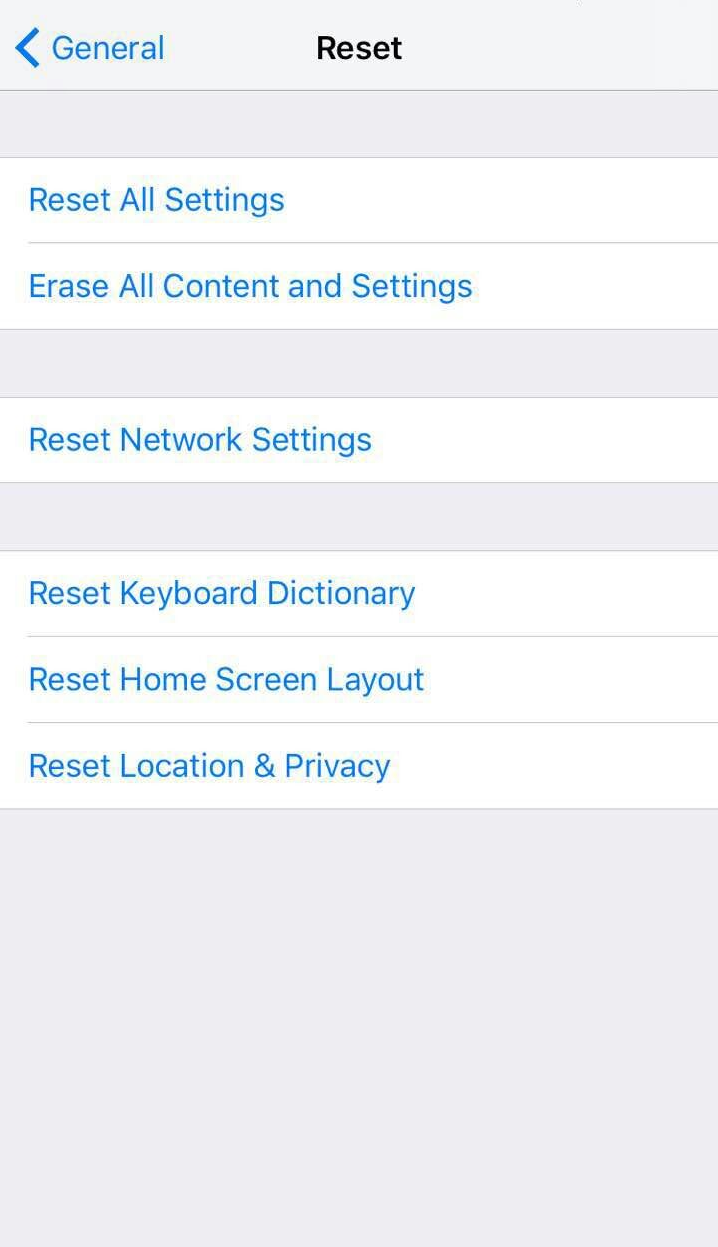Tap Reset Location & Privacy
Viewport: 718px width, 1247px height.
click(x=209, y=766)
